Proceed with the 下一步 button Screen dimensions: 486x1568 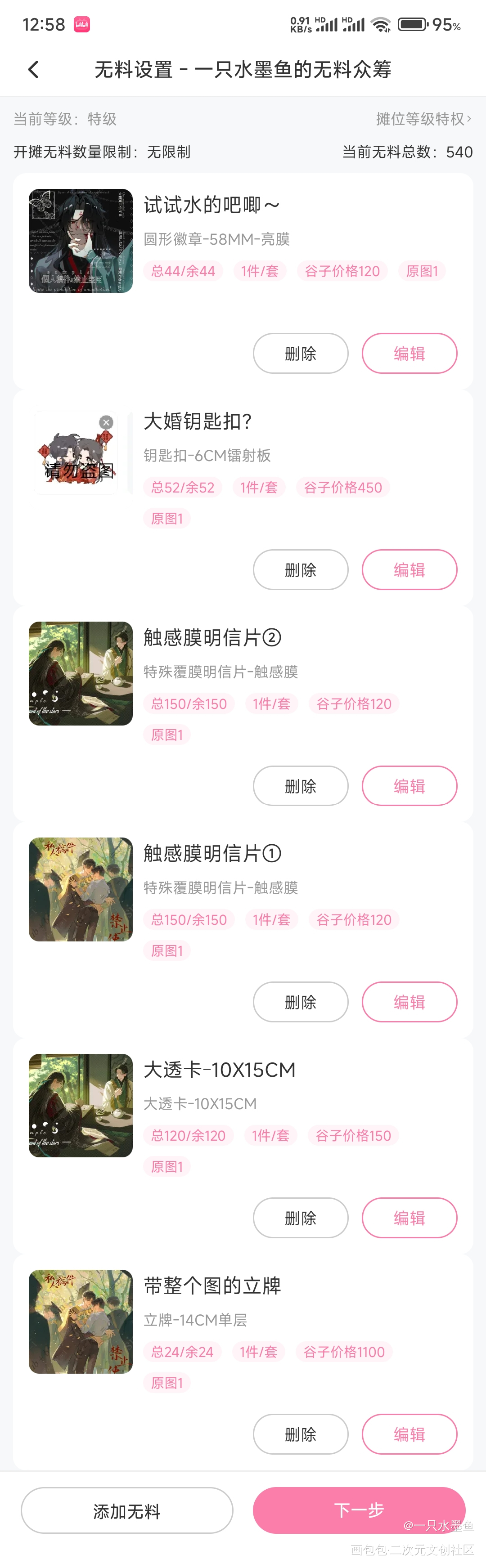[x=359, y=1510]
